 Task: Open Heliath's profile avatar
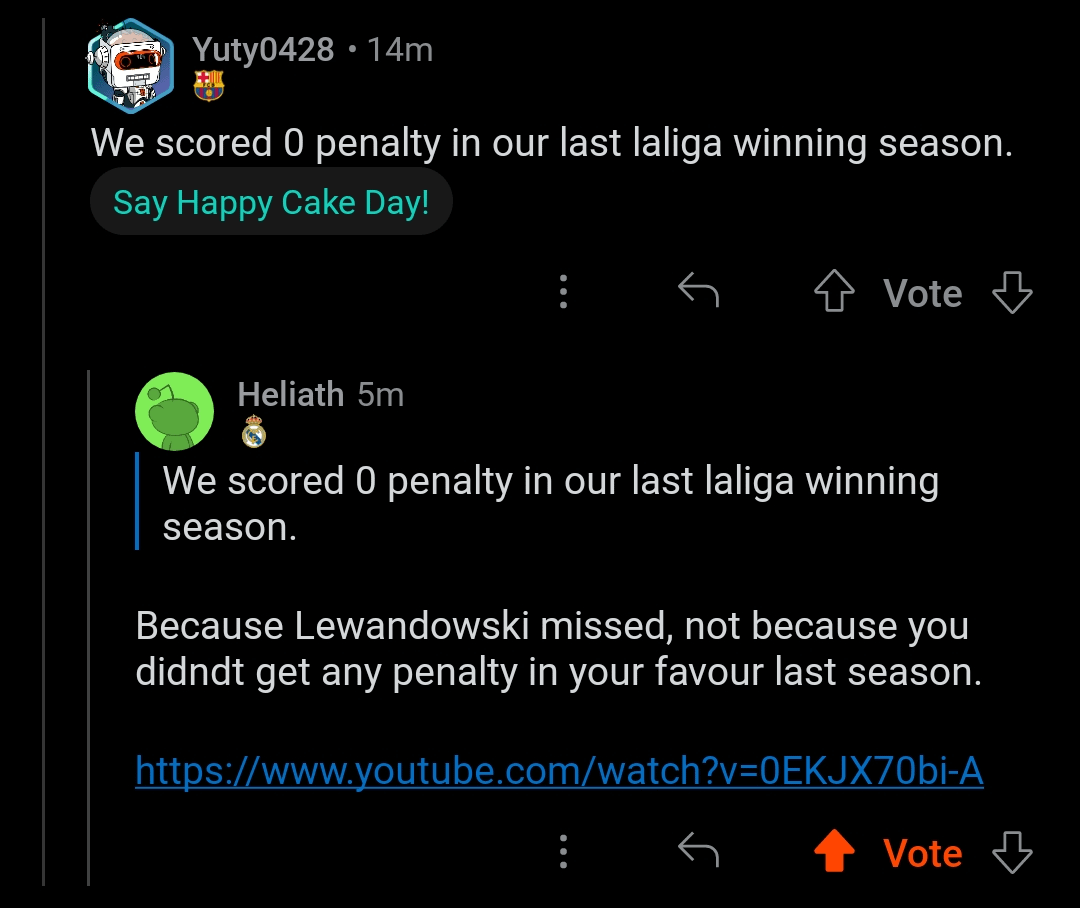pos(174,411)
